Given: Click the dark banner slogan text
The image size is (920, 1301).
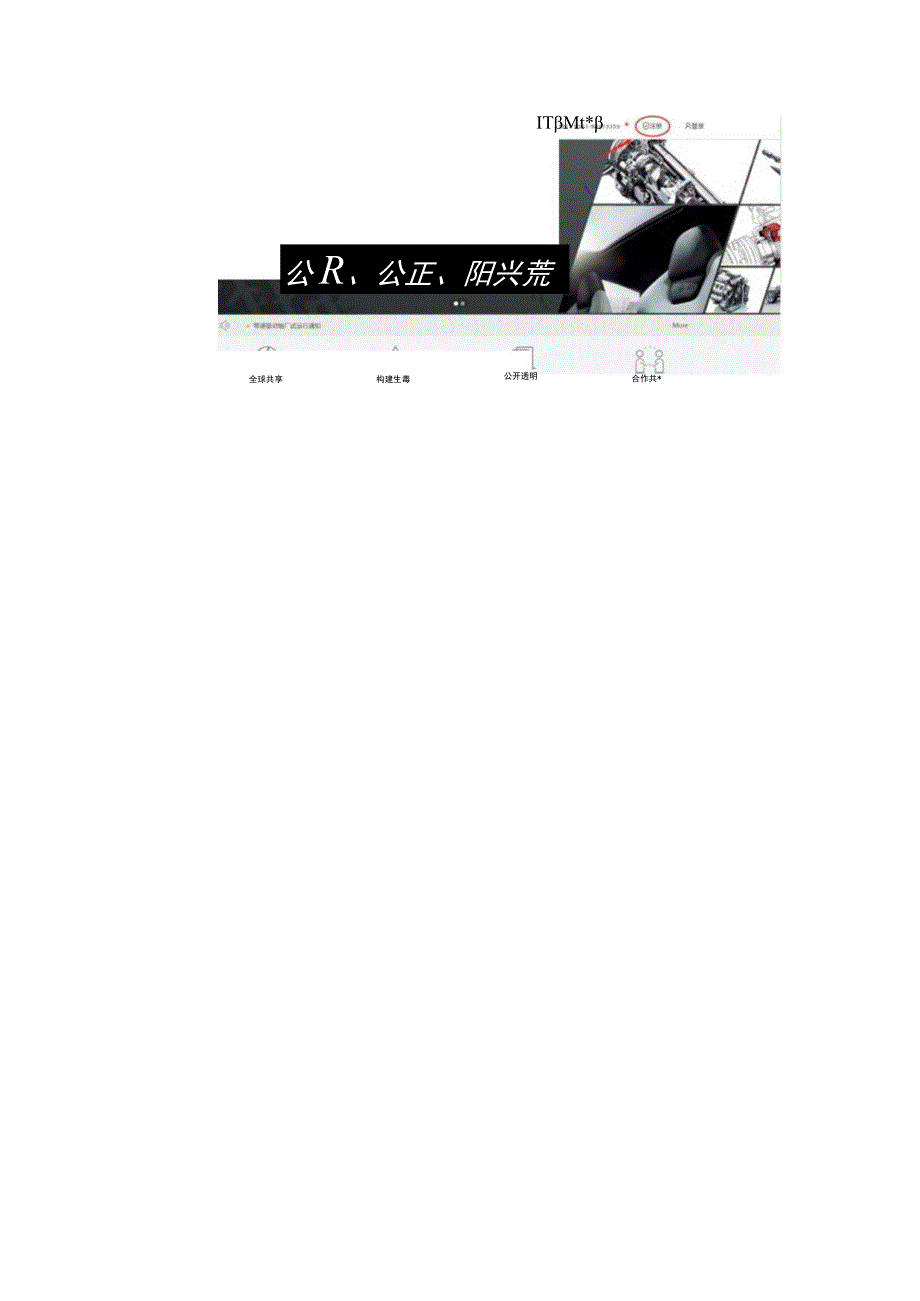Looking at the screenshot, I should (x=421, y=266).
